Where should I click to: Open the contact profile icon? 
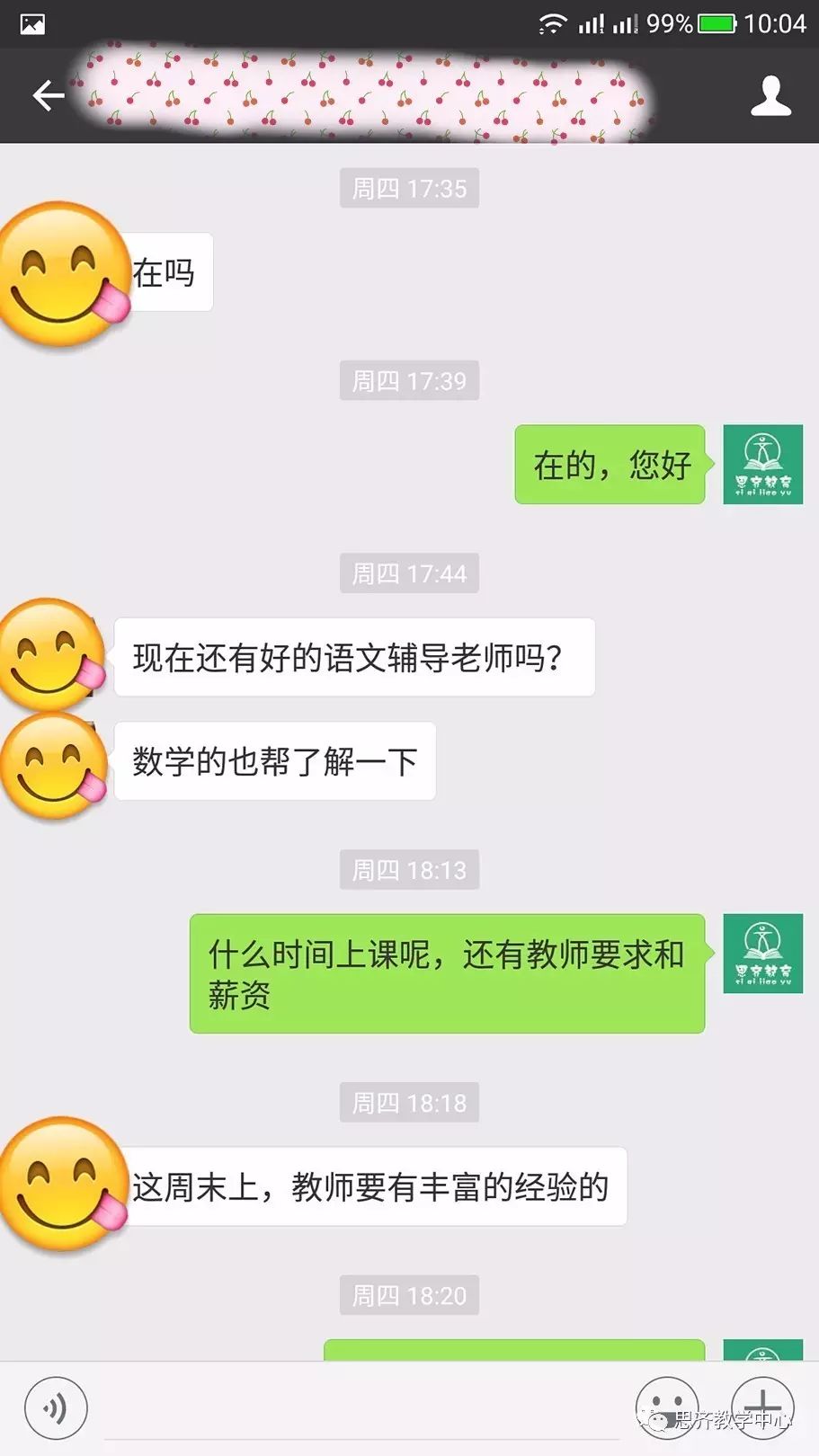770,95
